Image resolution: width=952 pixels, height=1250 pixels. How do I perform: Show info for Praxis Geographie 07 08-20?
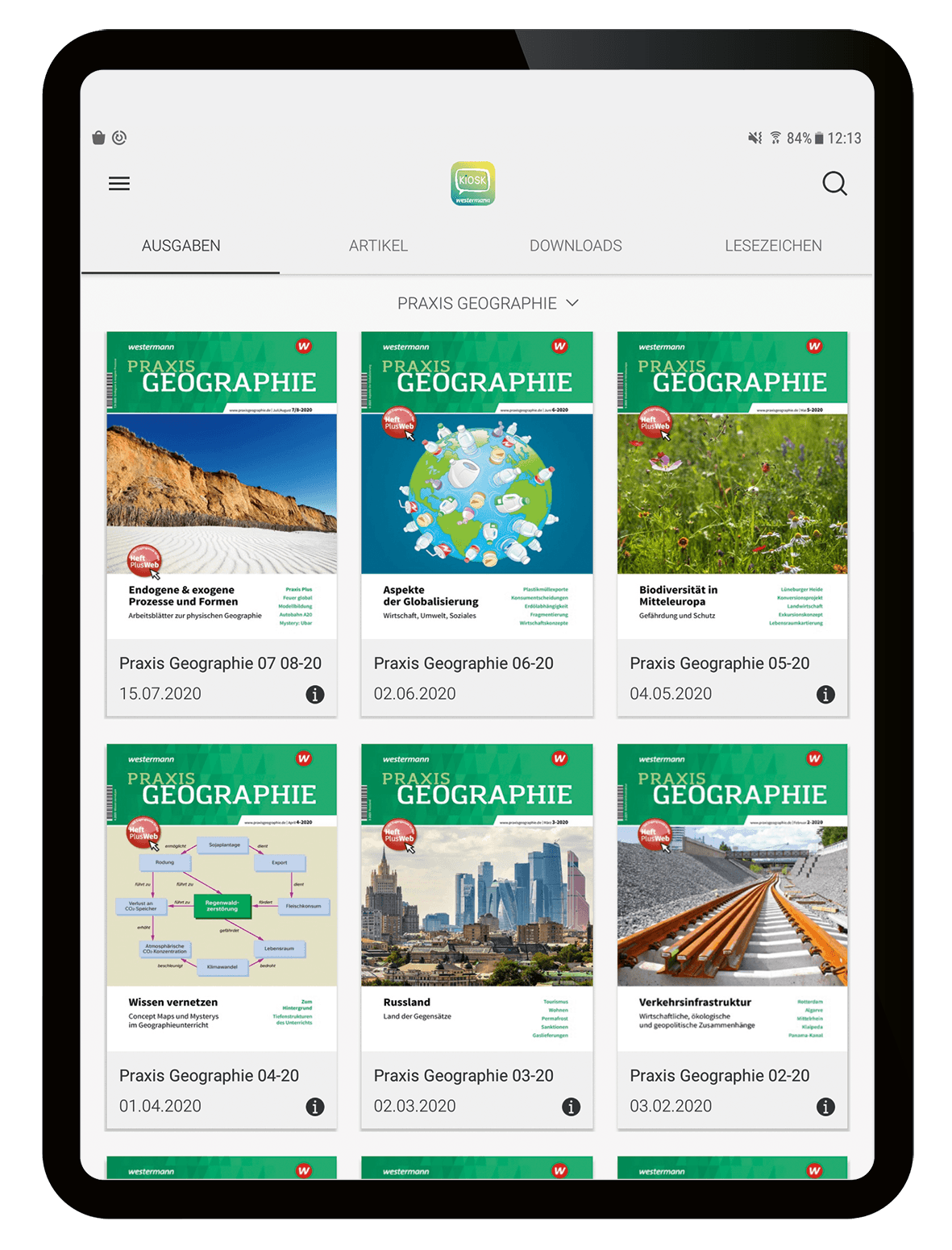(x=315, y=694)
